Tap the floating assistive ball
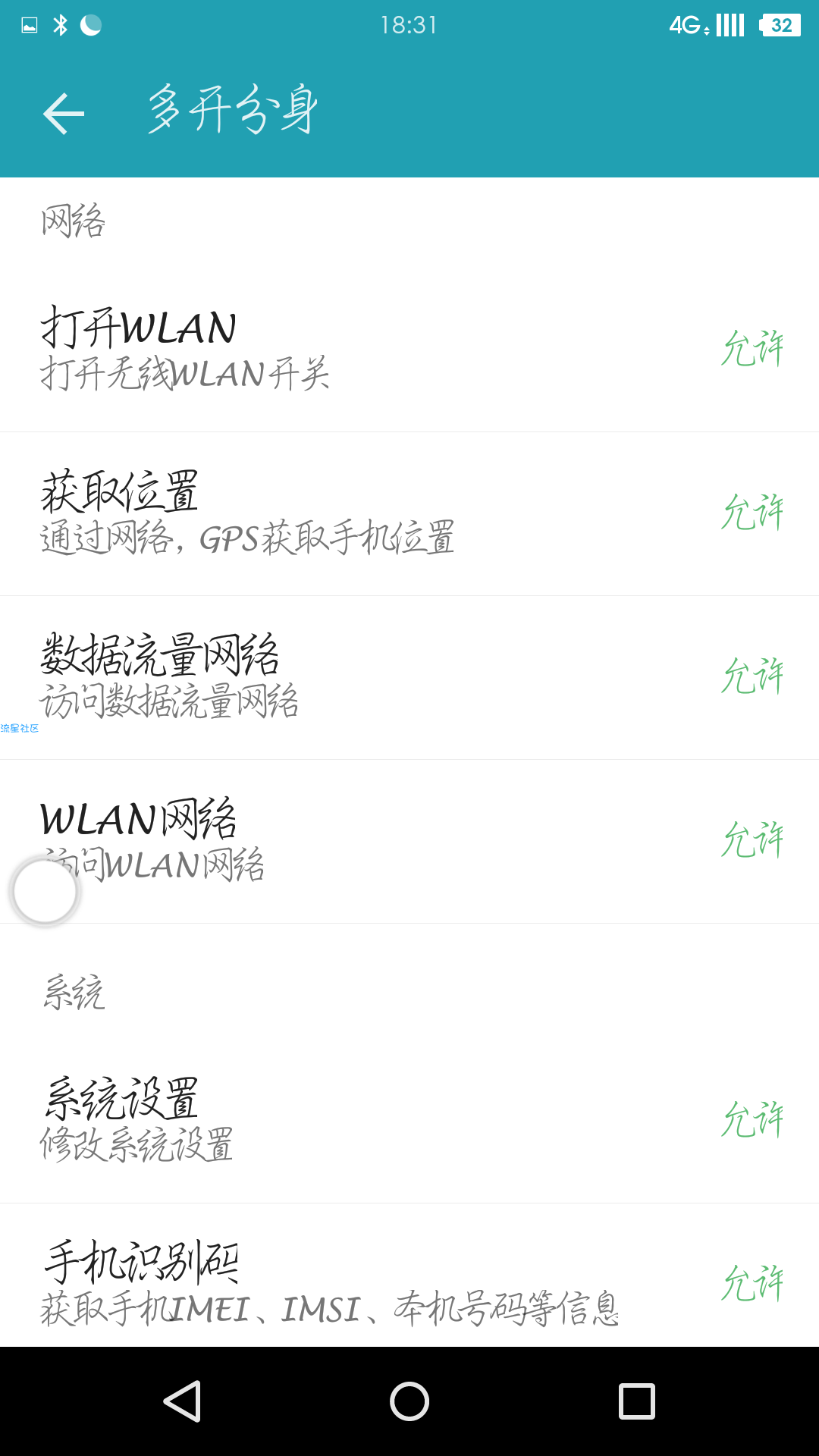Screen dimensions: 819x1456 point(45,891)
